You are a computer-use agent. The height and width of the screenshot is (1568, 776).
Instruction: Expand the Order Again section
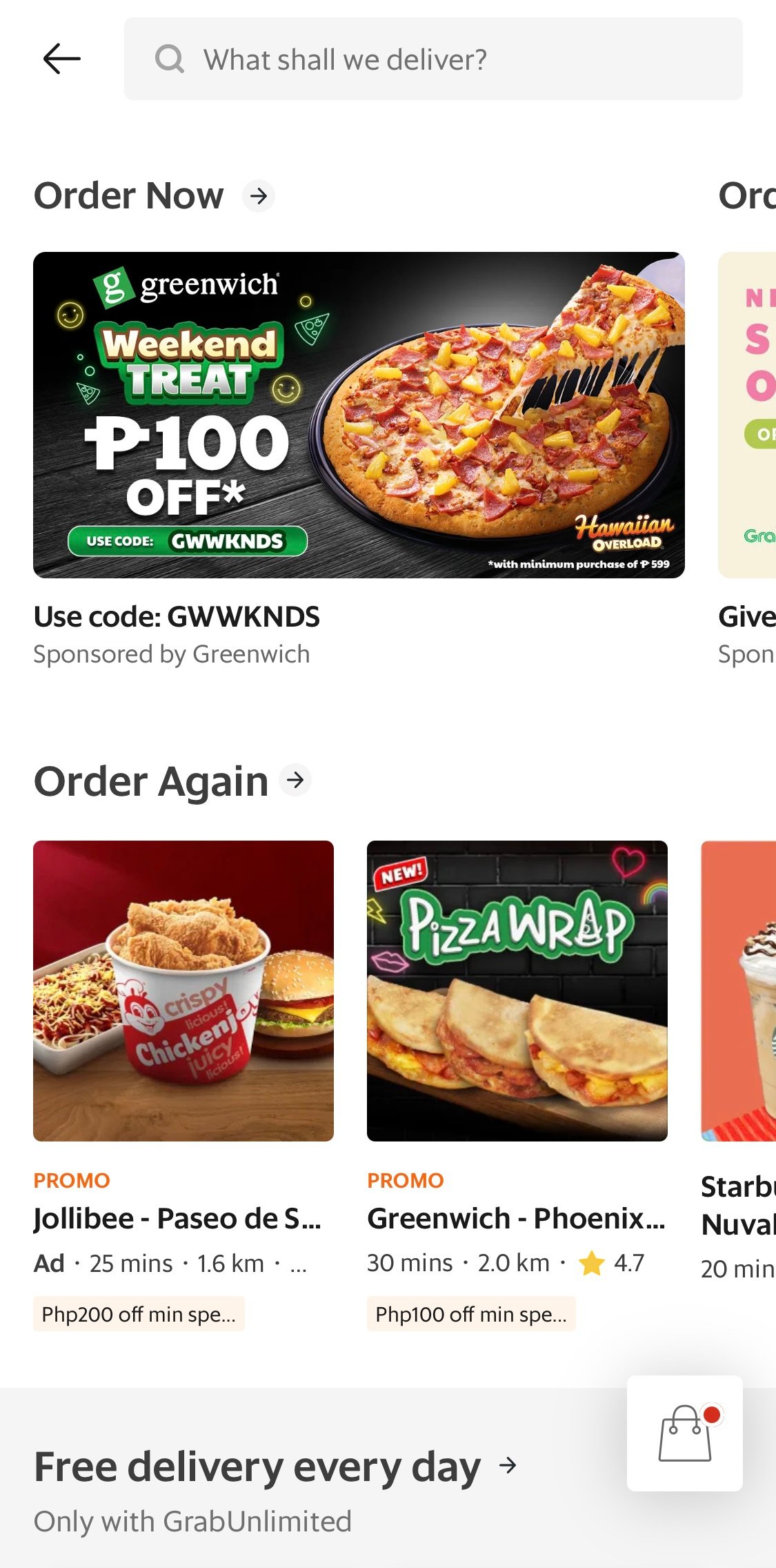pyautogui.click(x=295, y=781)
